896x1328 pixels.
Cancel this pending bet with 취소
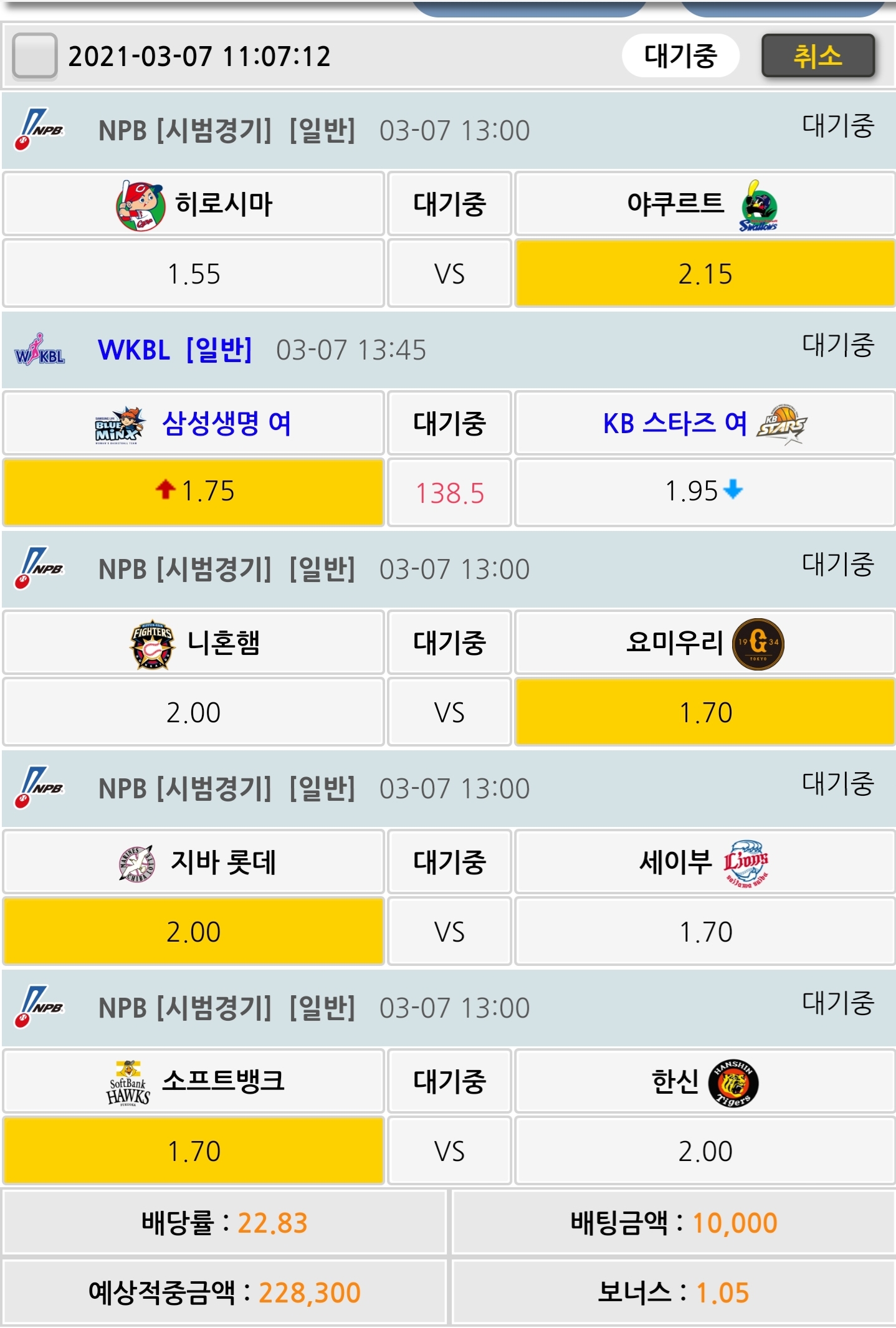coord(817,56)
